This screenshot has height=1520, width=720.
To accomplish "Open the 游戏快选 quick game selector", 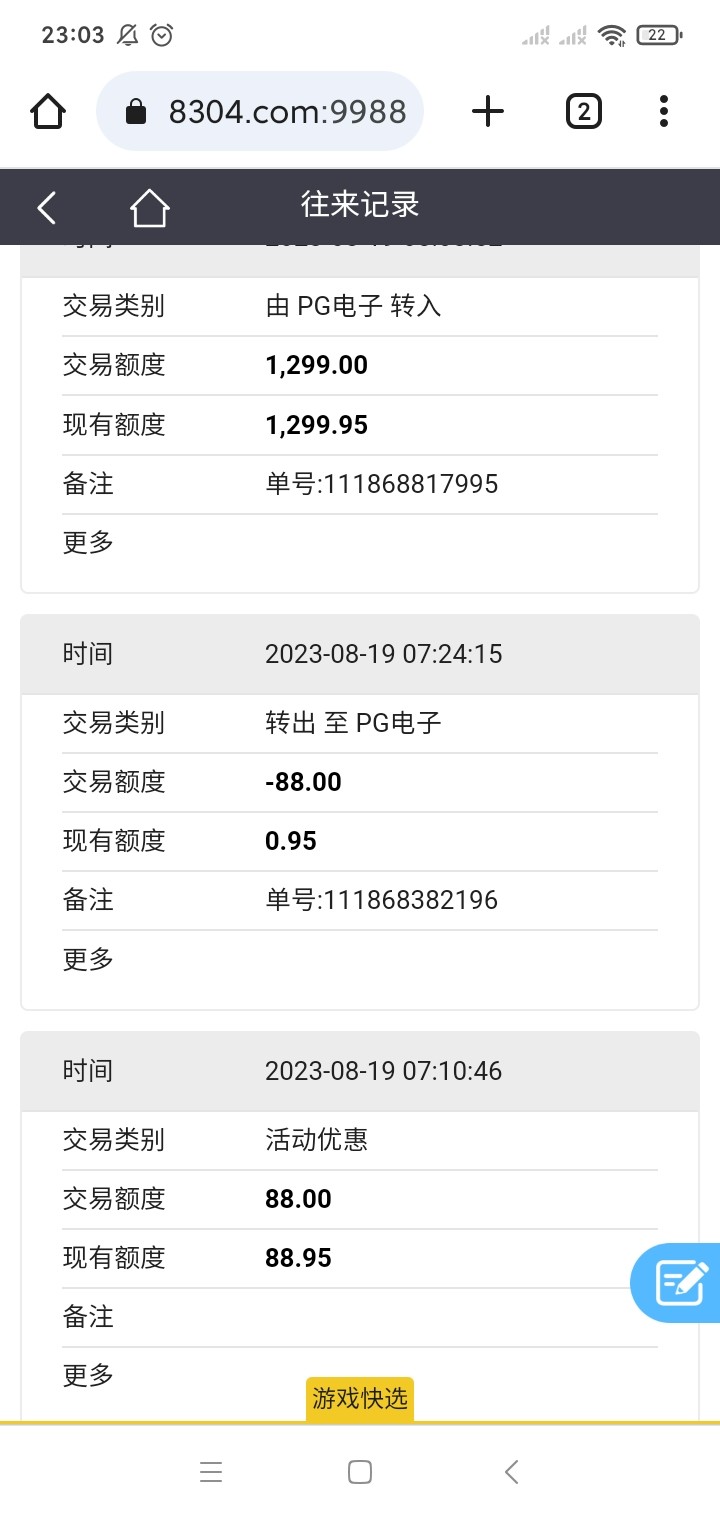I will click(x=360, y=1398).
